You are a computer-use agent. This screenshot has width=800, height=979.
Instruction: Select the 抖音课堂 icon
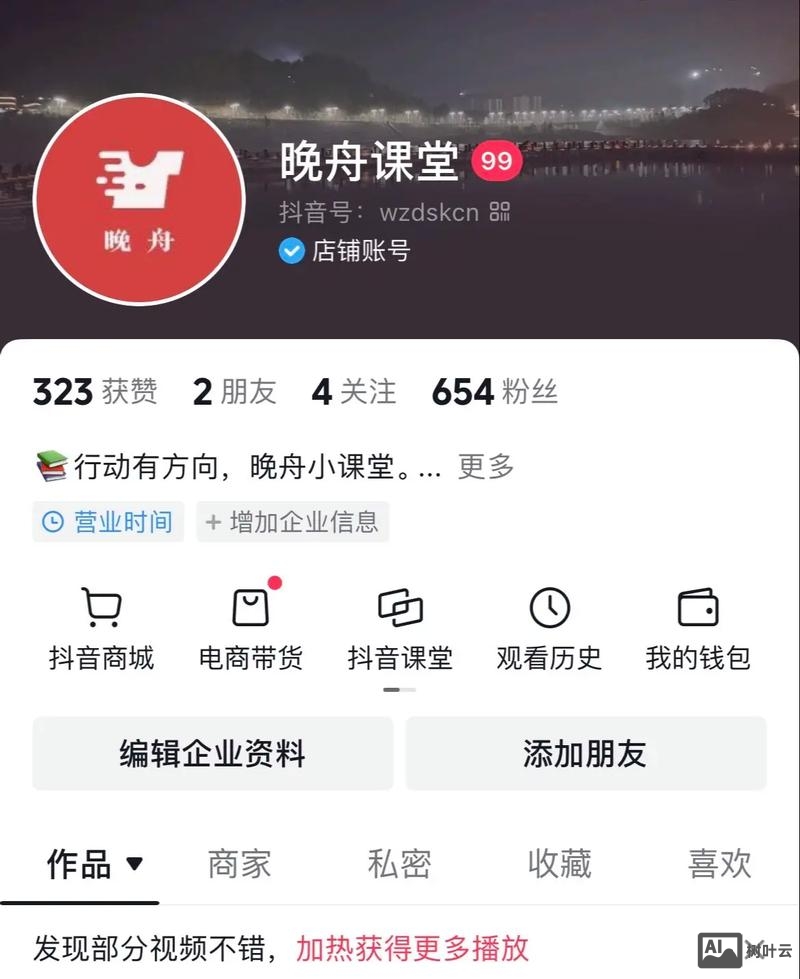(x=400, y=608)
